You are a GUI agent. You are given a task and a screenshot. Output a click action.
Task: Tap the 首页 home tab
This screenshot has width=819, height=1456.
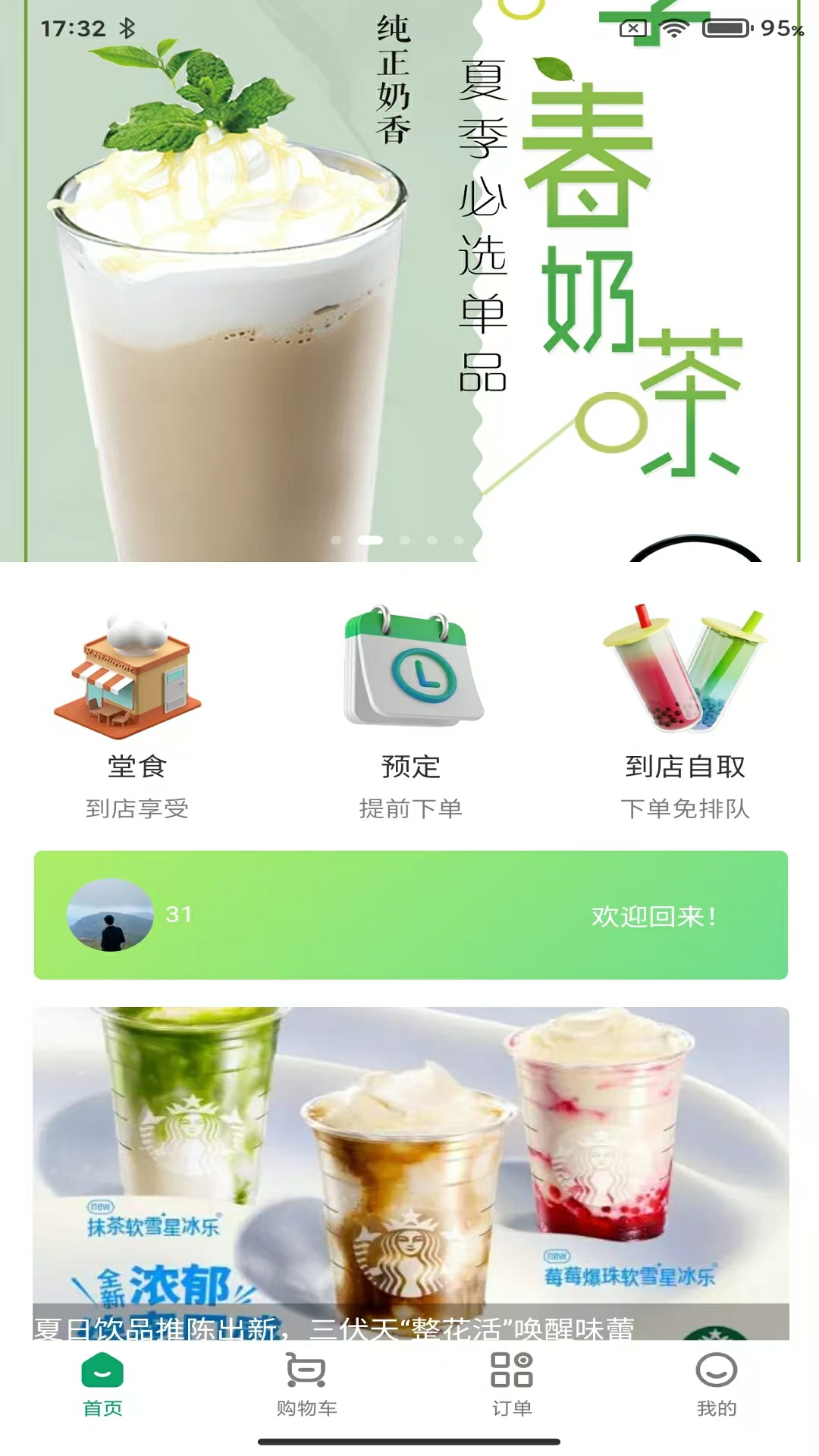(102, 1385)
